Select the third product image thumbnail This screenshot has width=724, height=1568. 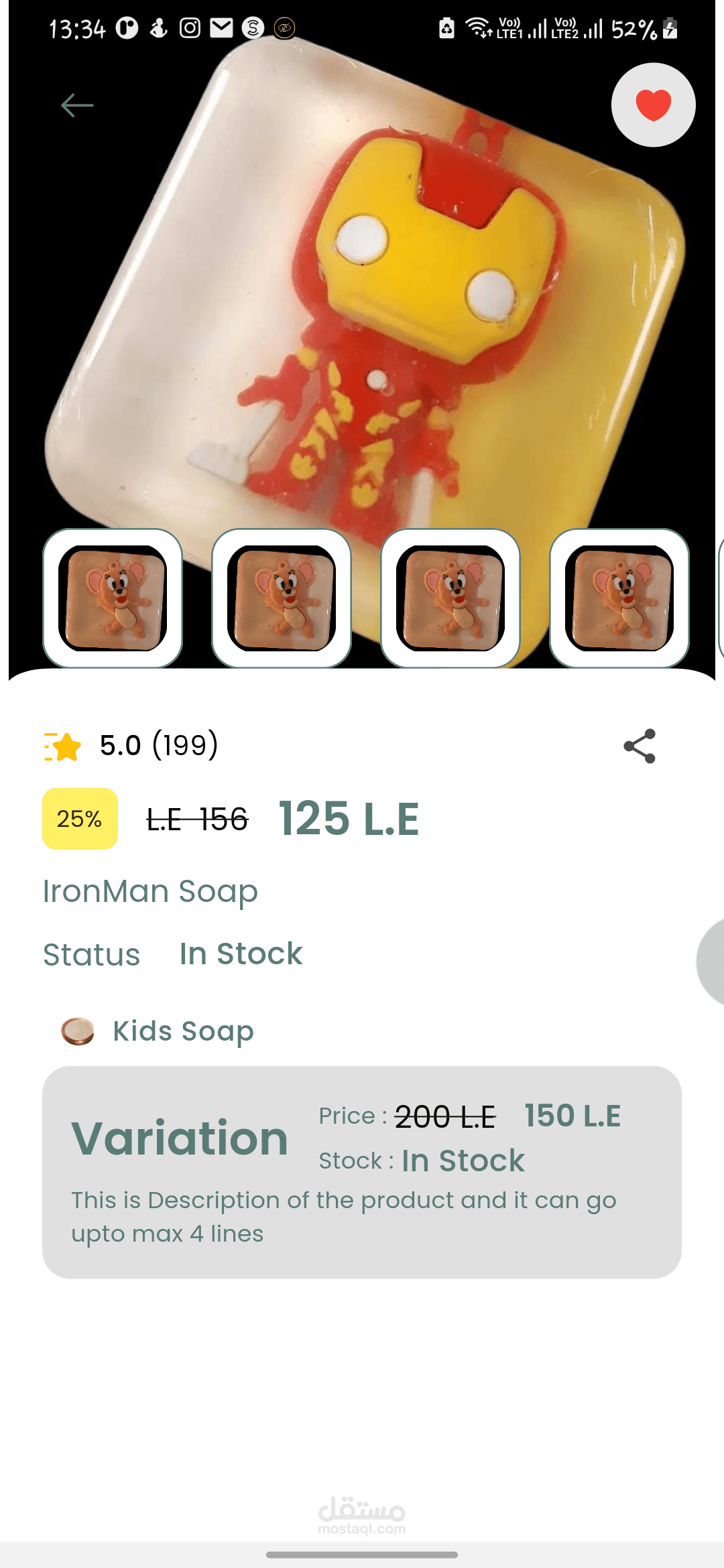point(450,598)
